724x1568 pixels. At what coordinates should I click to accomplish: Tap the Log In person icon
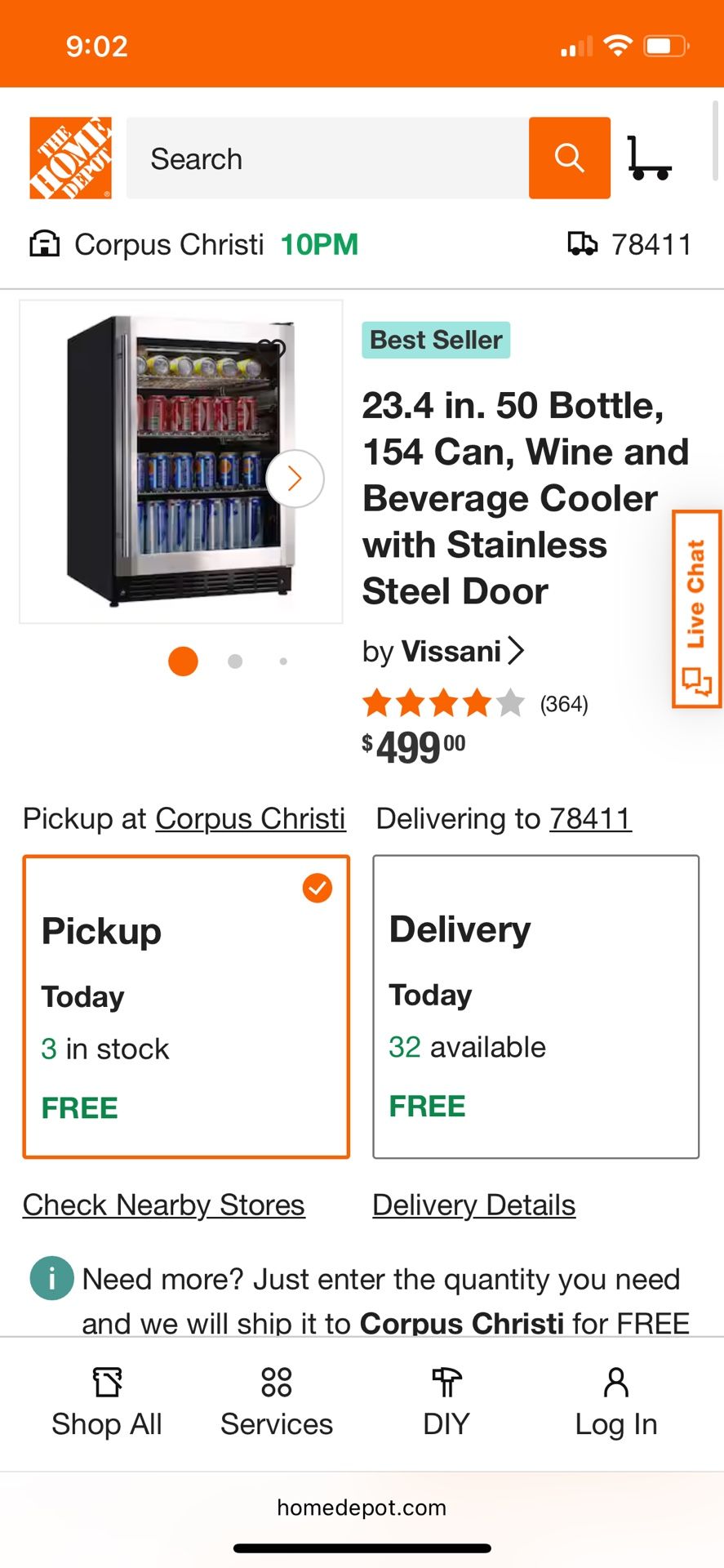tap(615, 1383)
